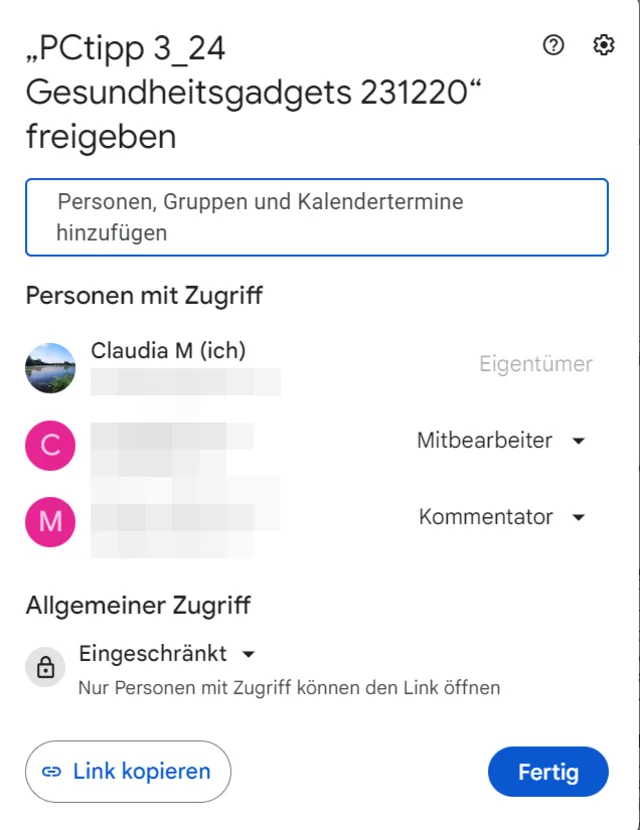Change the Kommentator role dropdown
The width and height of the screenshot is (640, 830).
(x=501, y=518)
